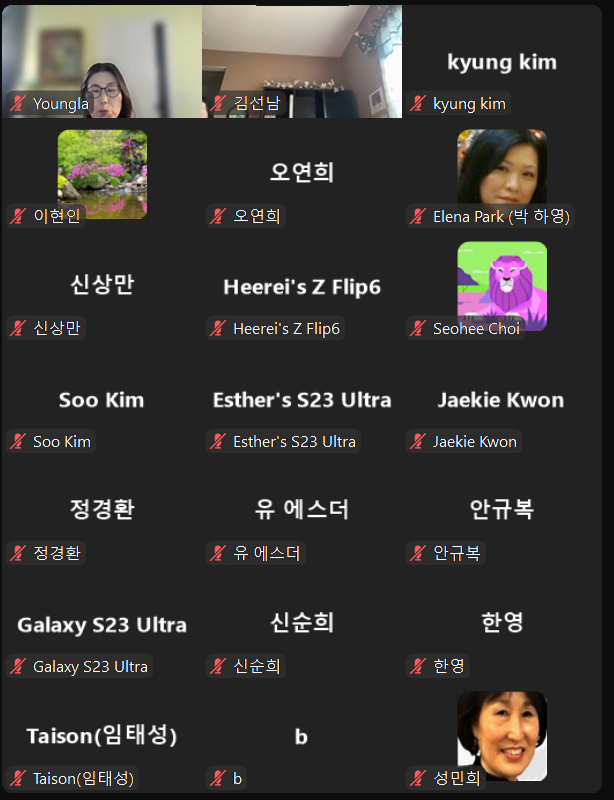Viewport: 614px width, 800px height.
Task: Select 신상만's participant tile
Action: [x=101, y=286]
